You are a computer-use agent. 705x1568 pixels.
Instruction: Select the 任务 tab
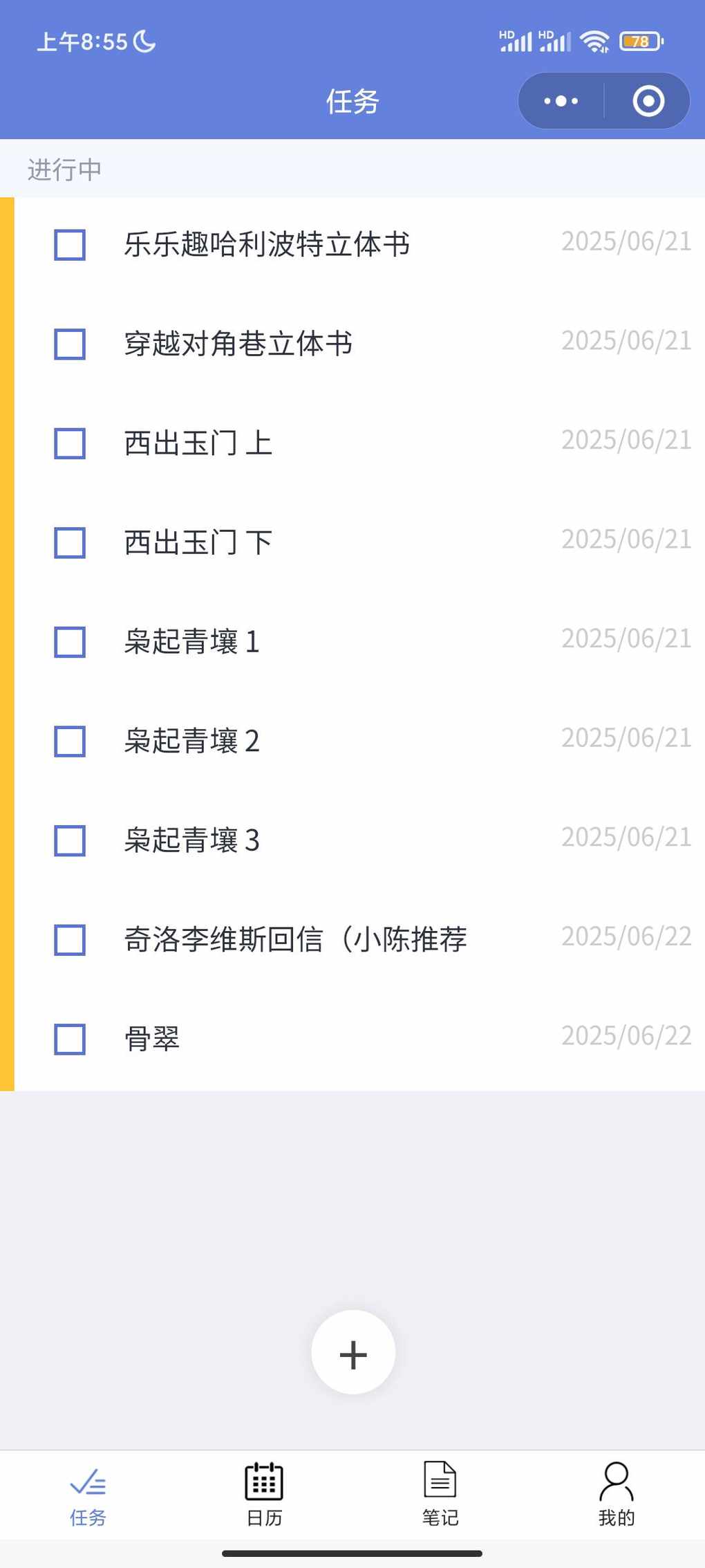(88, 1495)
